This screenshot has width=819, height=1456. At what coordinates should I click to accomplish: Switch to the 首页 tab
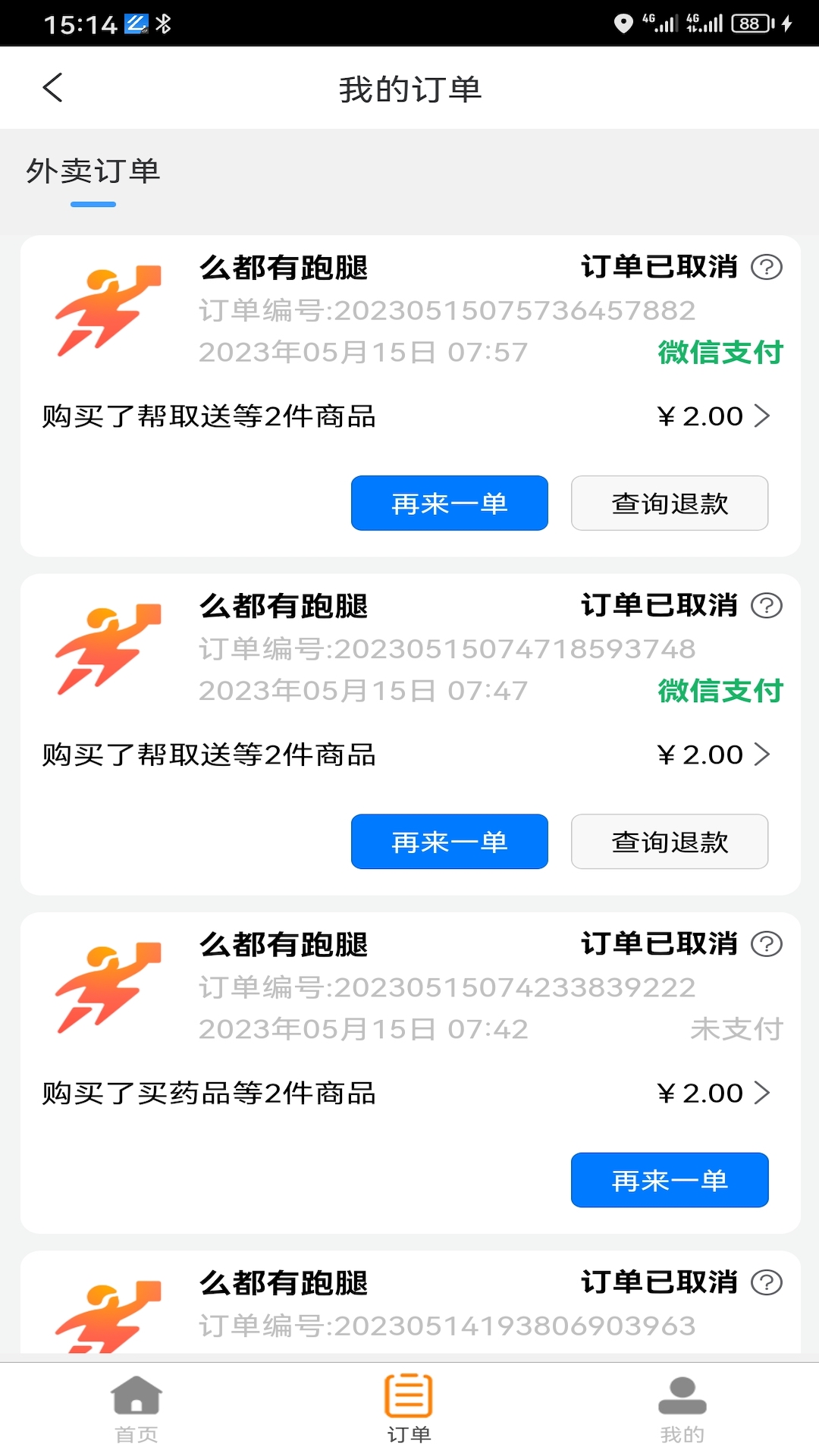(136, 1409)
